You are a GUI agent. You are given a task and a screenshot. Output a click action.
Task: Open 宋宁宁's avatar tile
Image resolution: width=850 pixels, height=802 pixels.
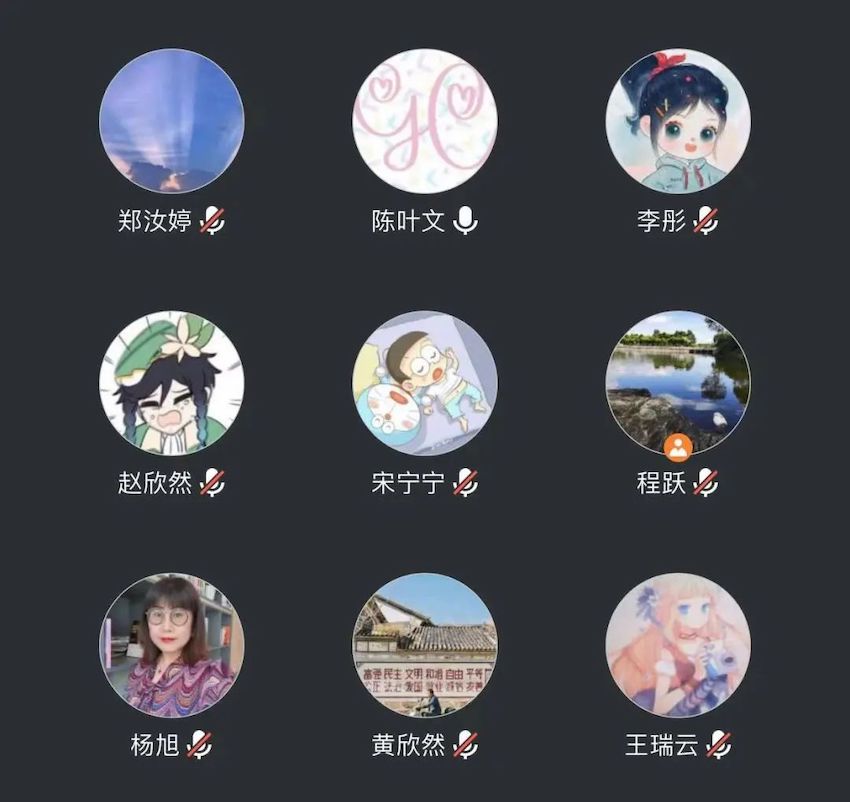coord(425,383)
